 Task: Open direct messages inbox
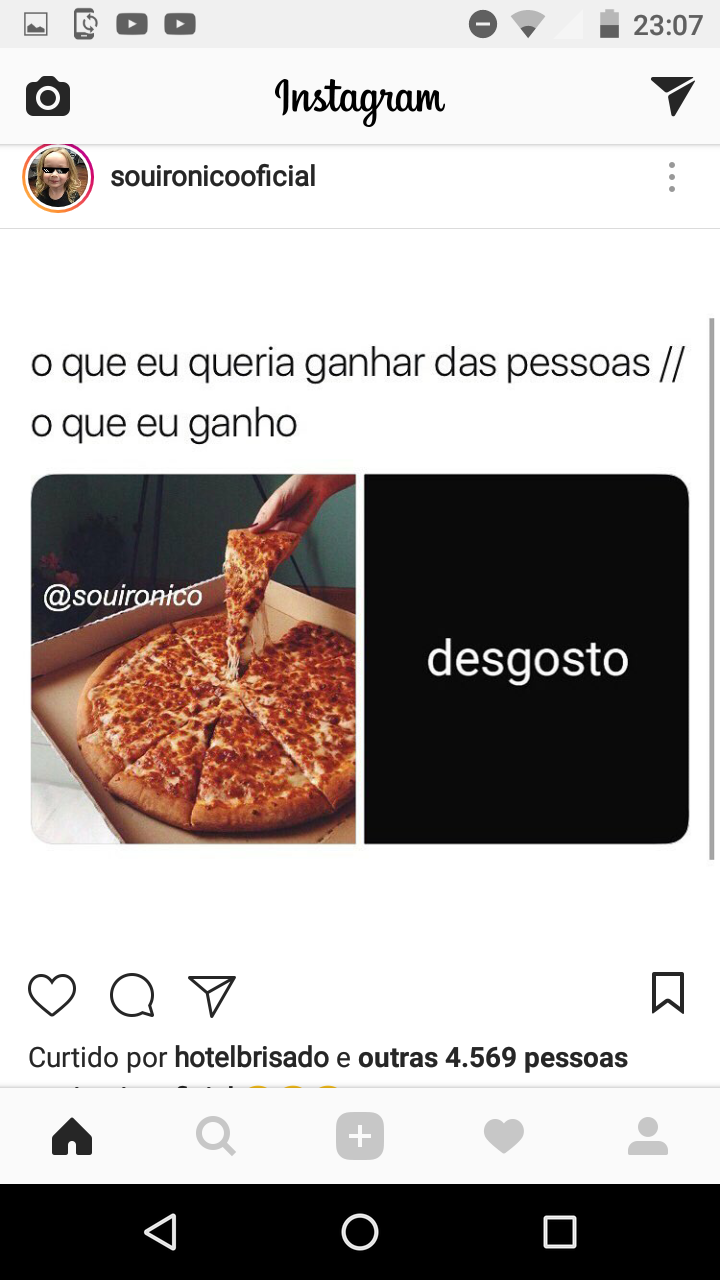pos(672,96)
